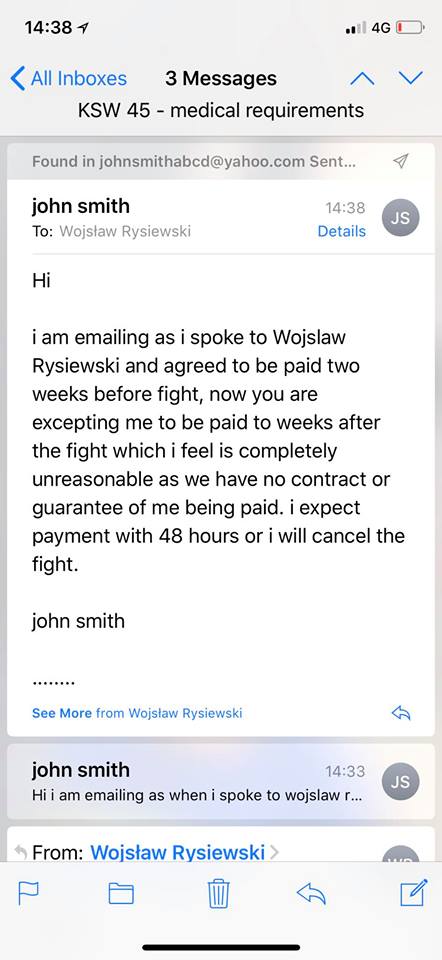The image size is (442, 960).
Task: Delete this message with trash icon
Action: click(219, 894)
